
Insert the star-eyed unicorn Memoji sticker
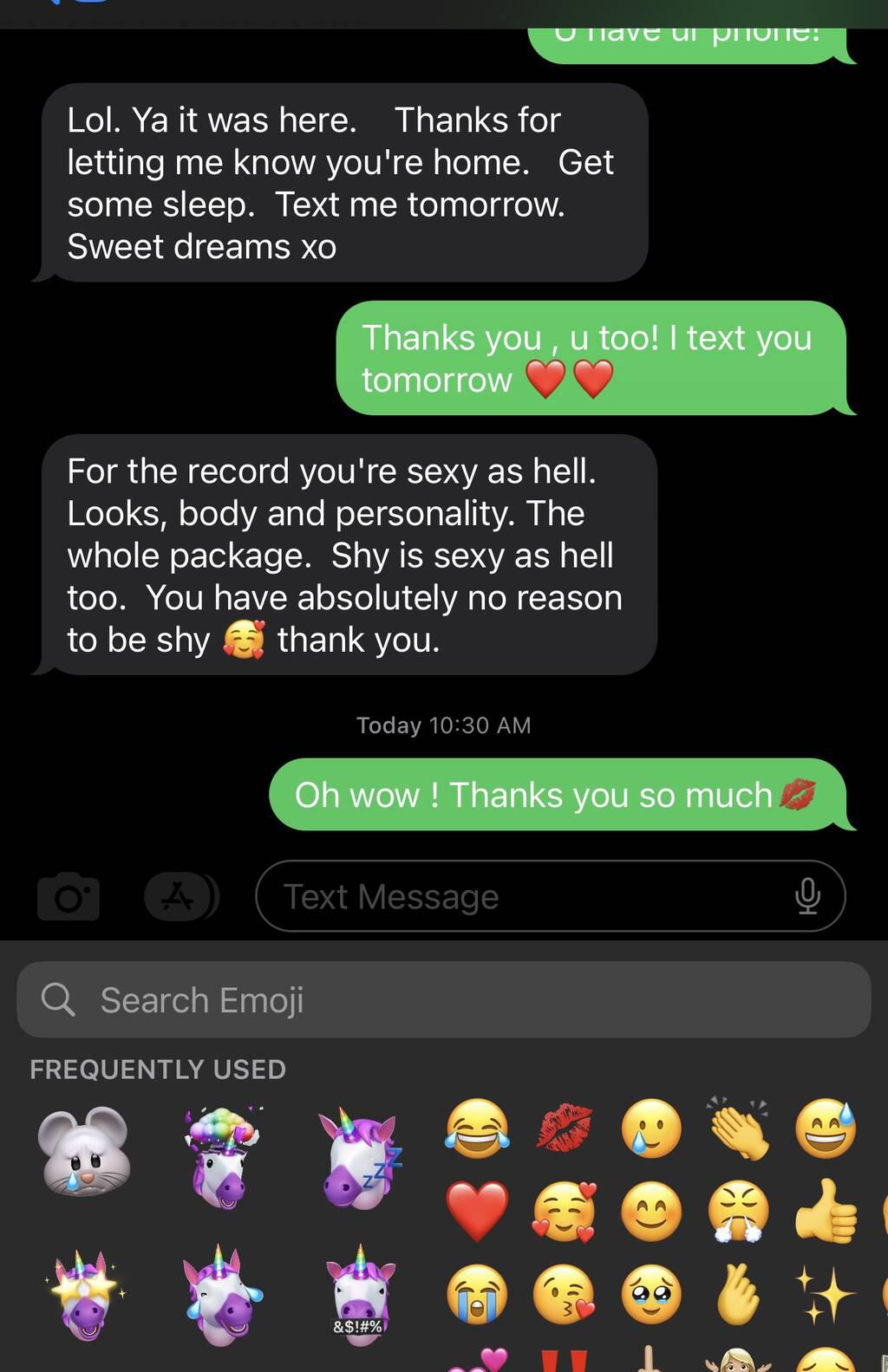pyautogui.click(x=84, y=1296)
